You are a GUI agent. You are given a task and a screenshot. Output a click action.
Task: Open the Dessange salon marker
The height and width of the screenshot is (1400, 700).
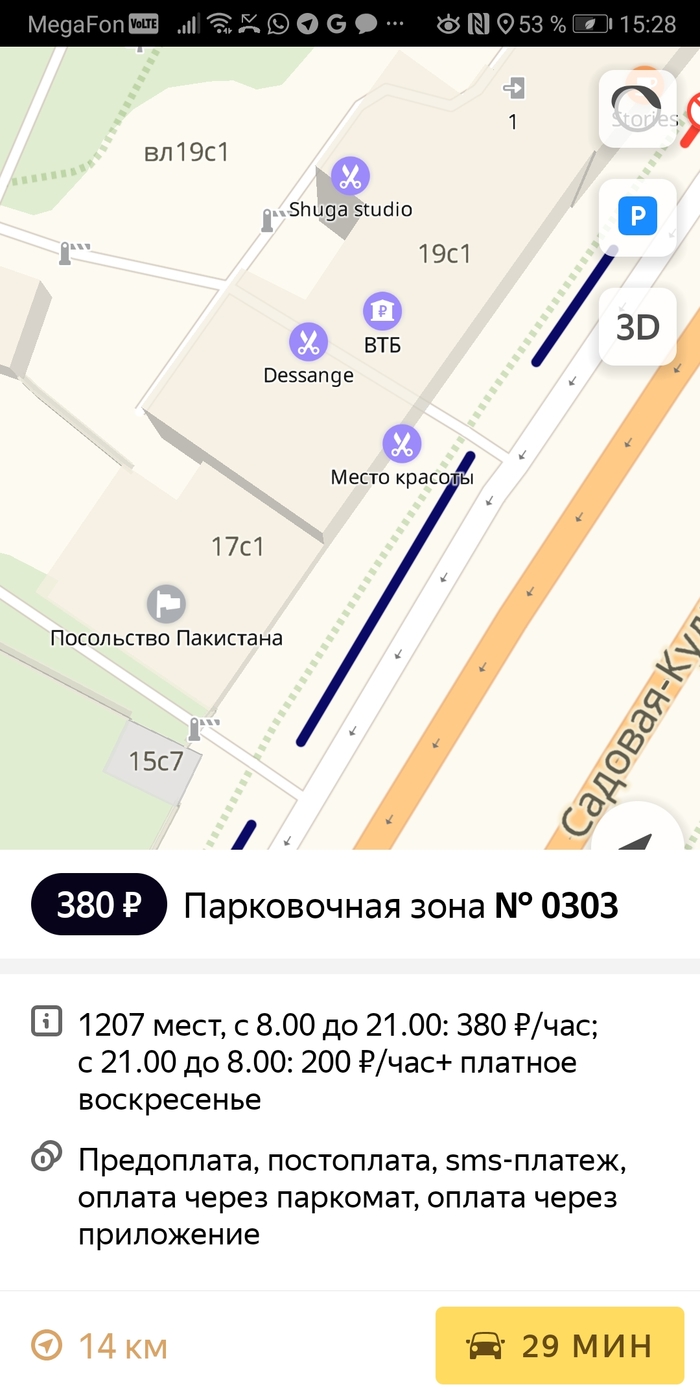(308, 343)
